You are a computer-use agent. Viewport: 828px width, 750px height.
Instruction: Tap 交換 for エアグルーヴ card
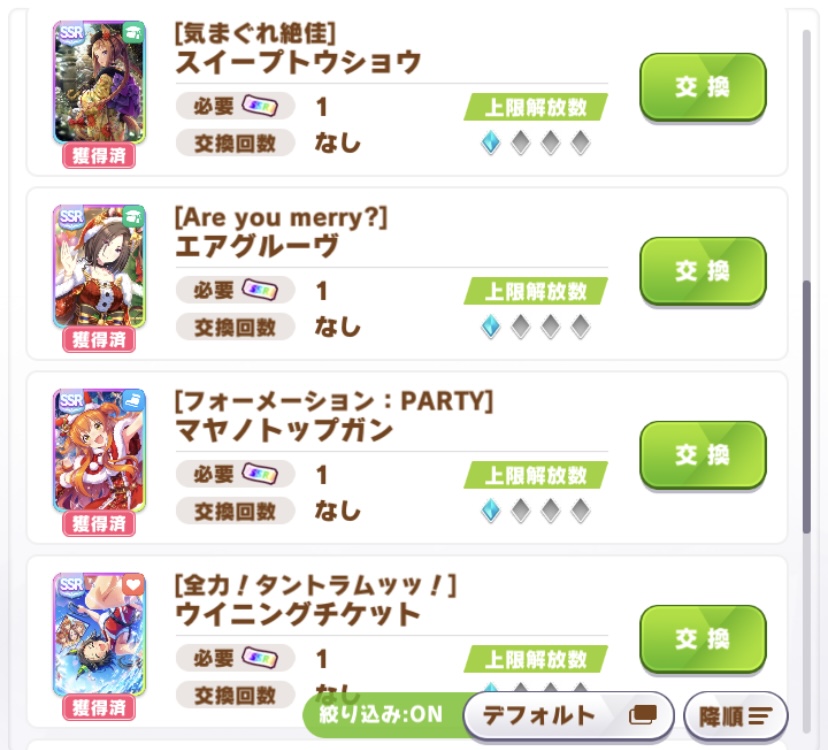point(703,271)
